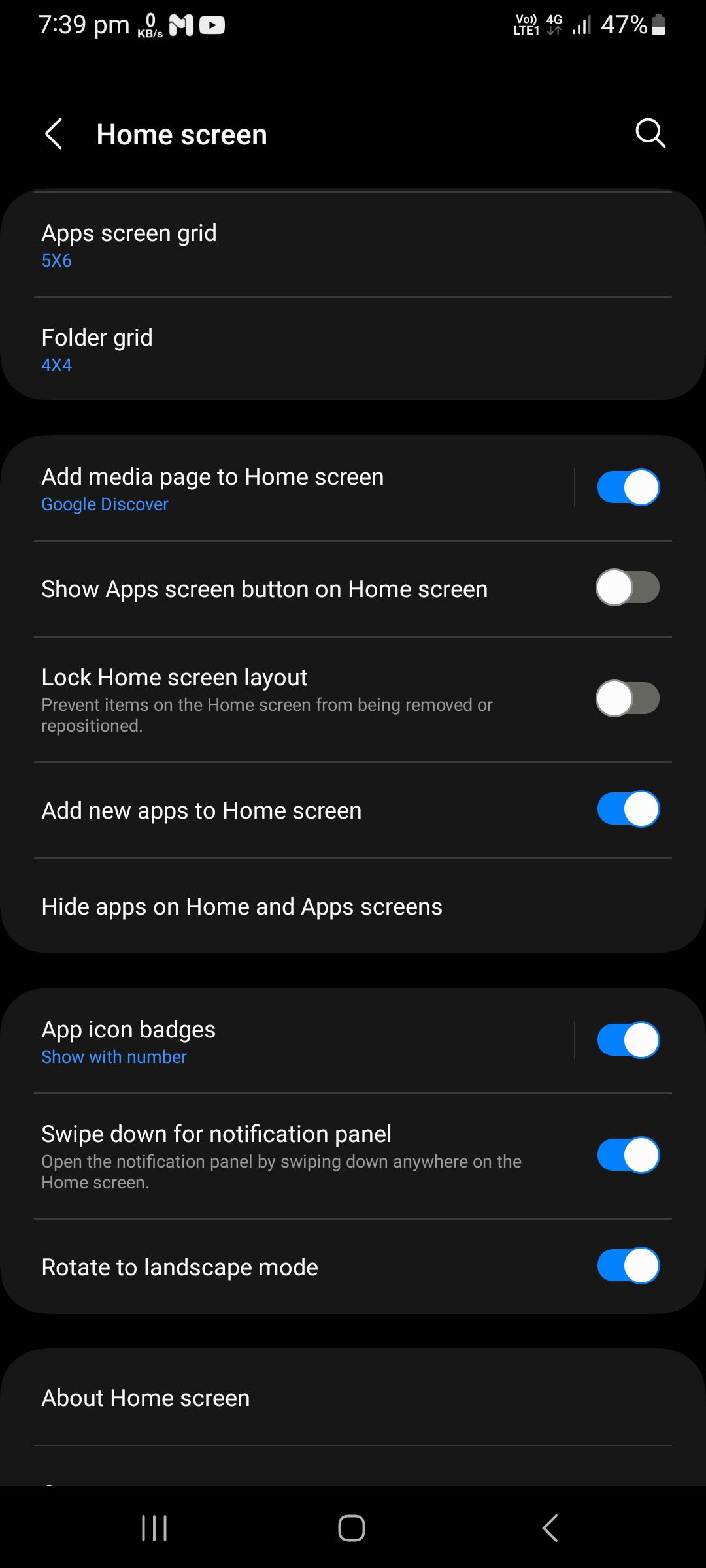
Task: Turn off Add new apps to Home screen
Action: point(627,809)
